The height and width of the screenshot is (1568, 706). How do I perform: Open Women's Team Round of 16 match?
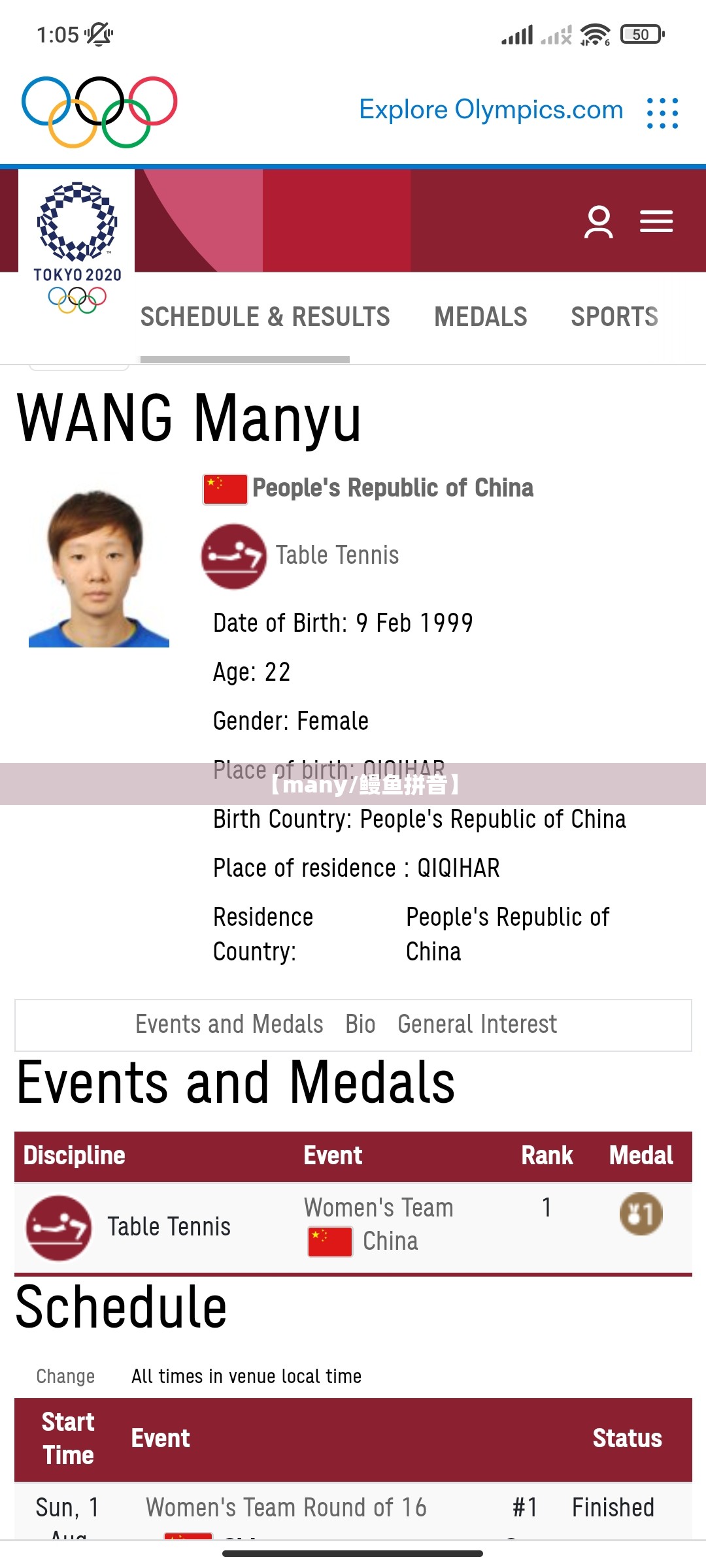click(286, 1508)
